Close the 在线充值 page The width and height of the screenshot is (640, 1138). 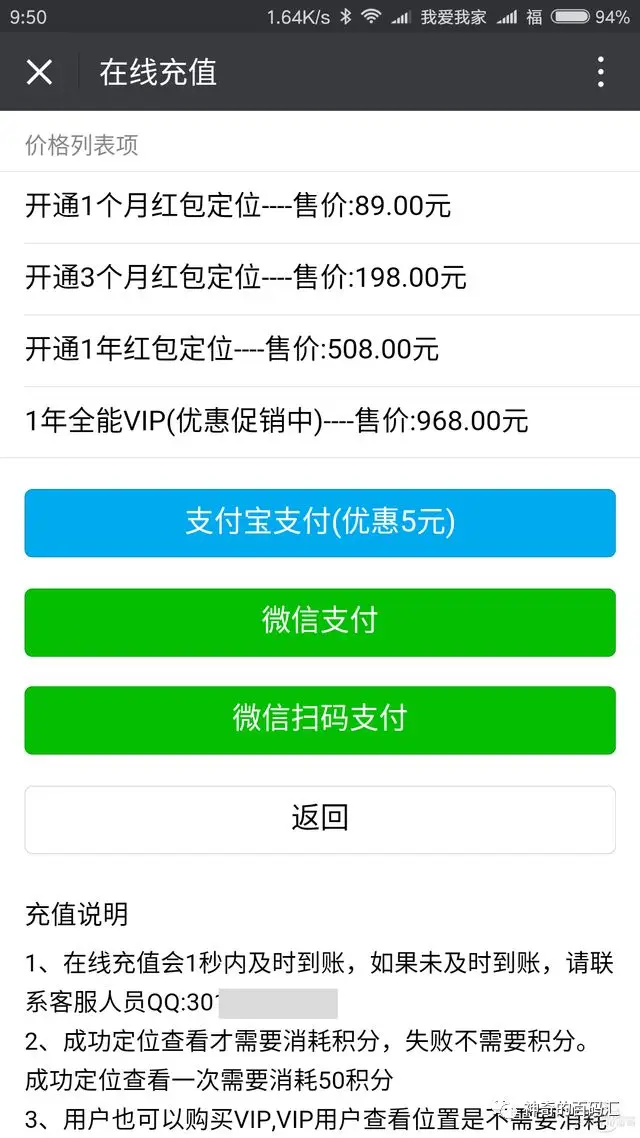point(39,72)
